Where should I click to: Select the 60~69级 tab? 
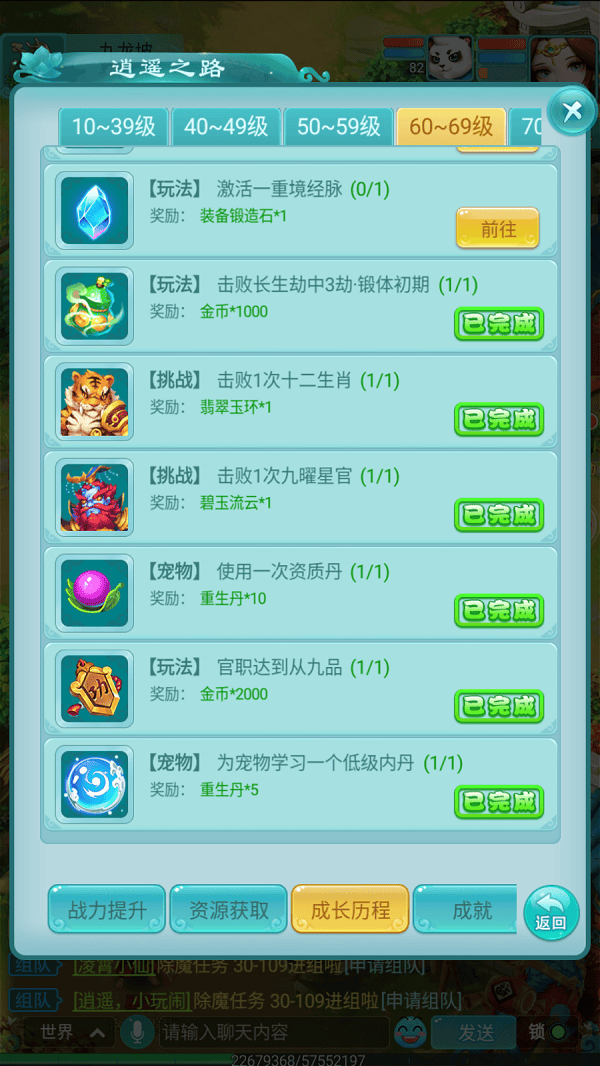450,127
